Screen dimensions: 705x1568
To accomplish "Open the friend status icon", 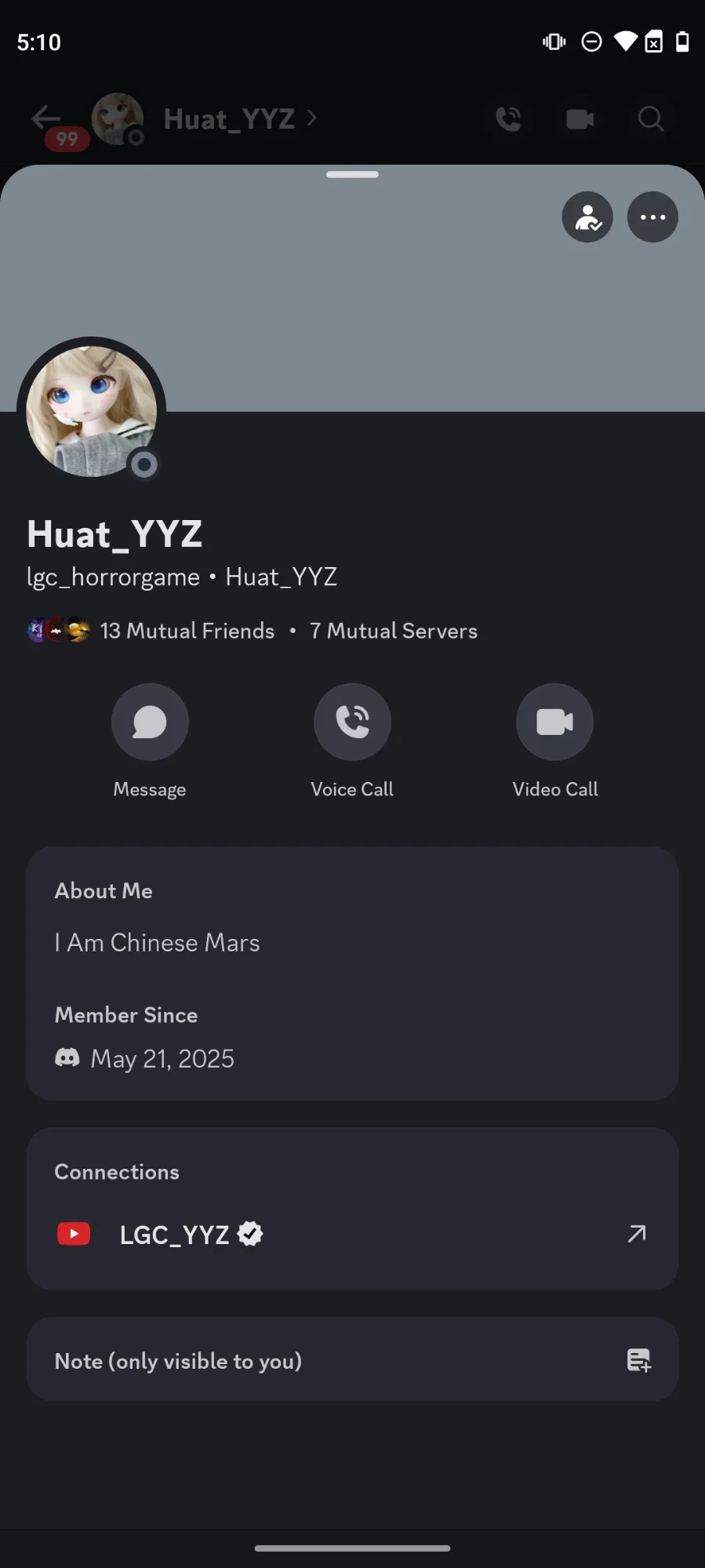I will tap(587, 217).
